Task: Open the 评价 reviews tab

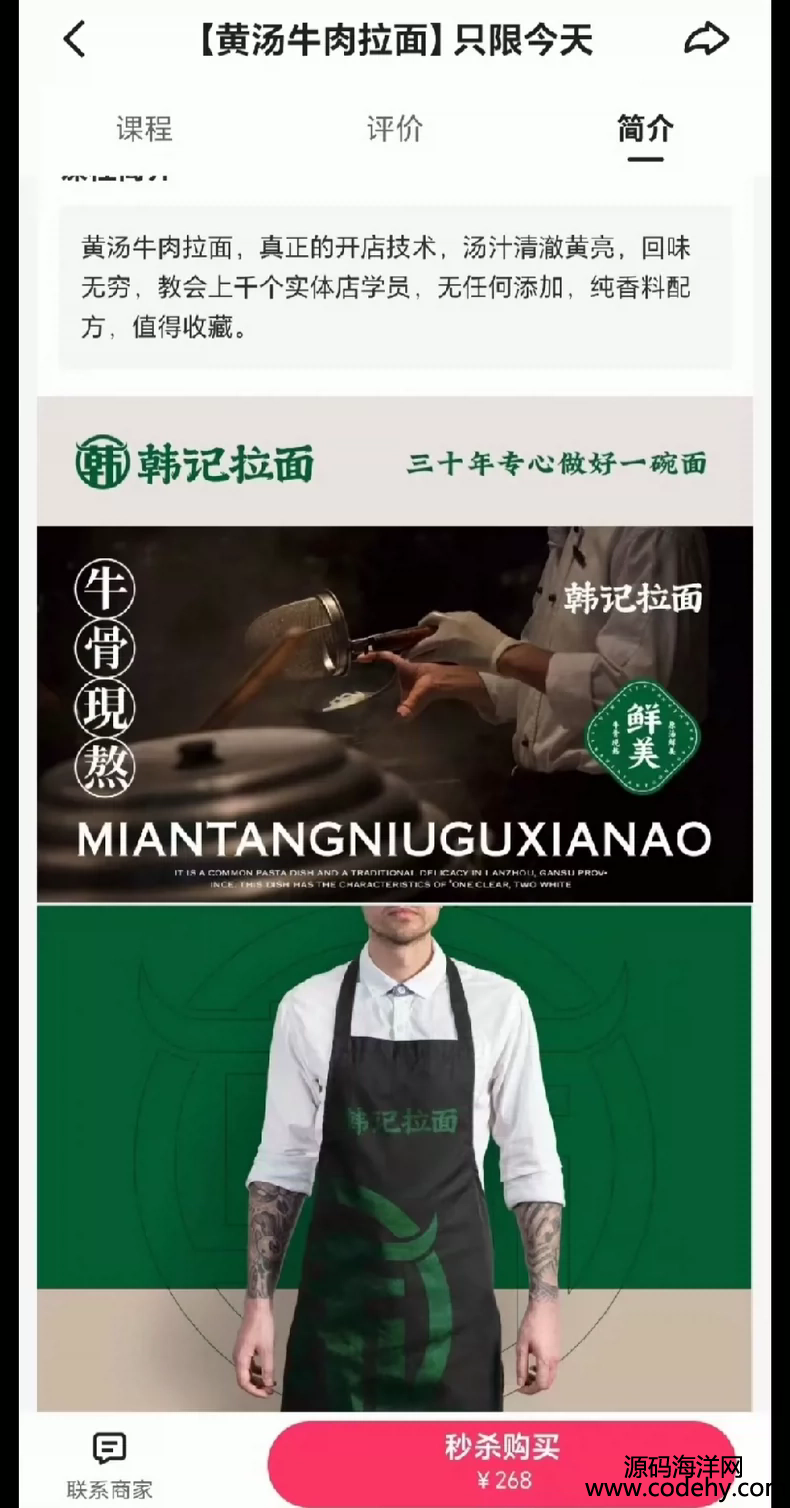Action: click(x=394, y=129)
